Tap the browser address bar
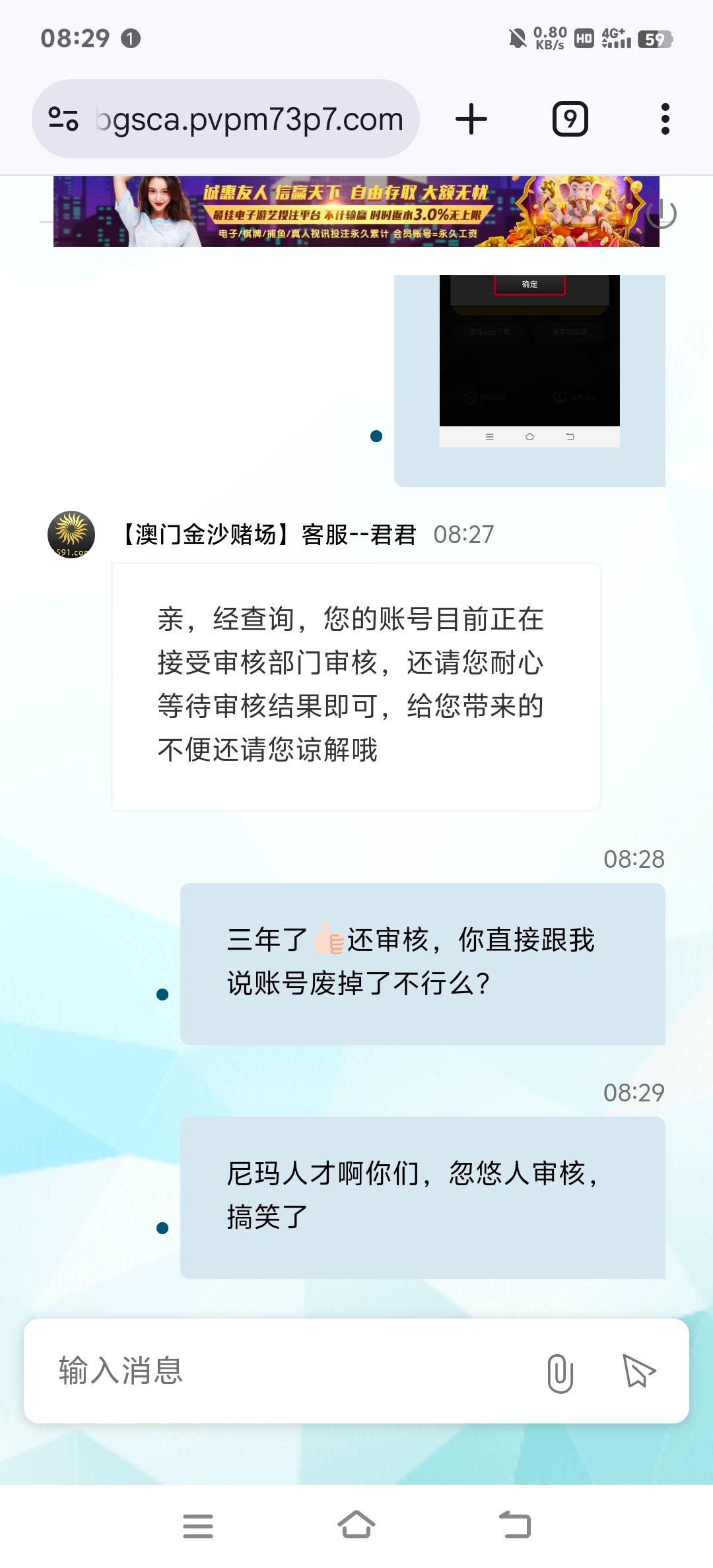 click(249, 119)
